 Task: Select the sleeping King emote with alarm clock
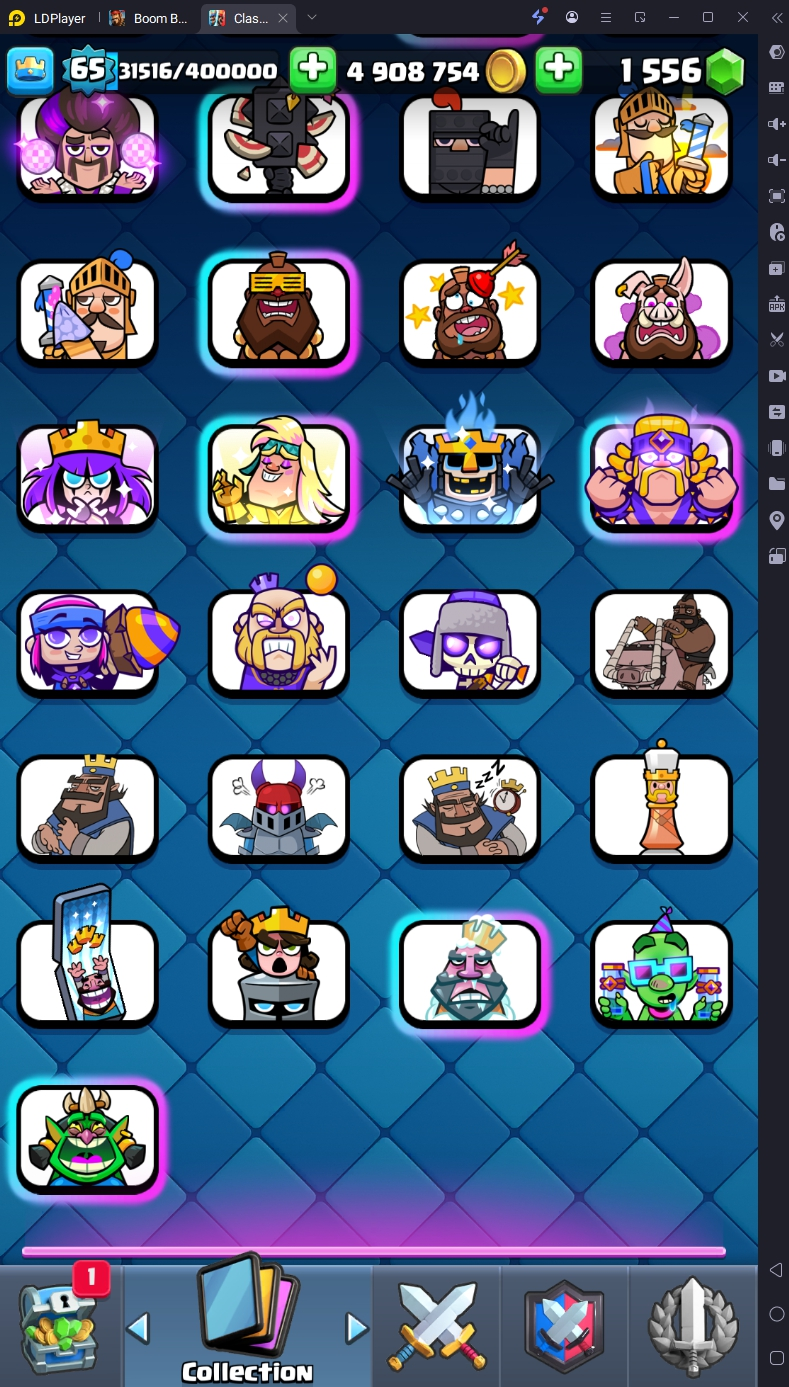[x=470, y=808]
